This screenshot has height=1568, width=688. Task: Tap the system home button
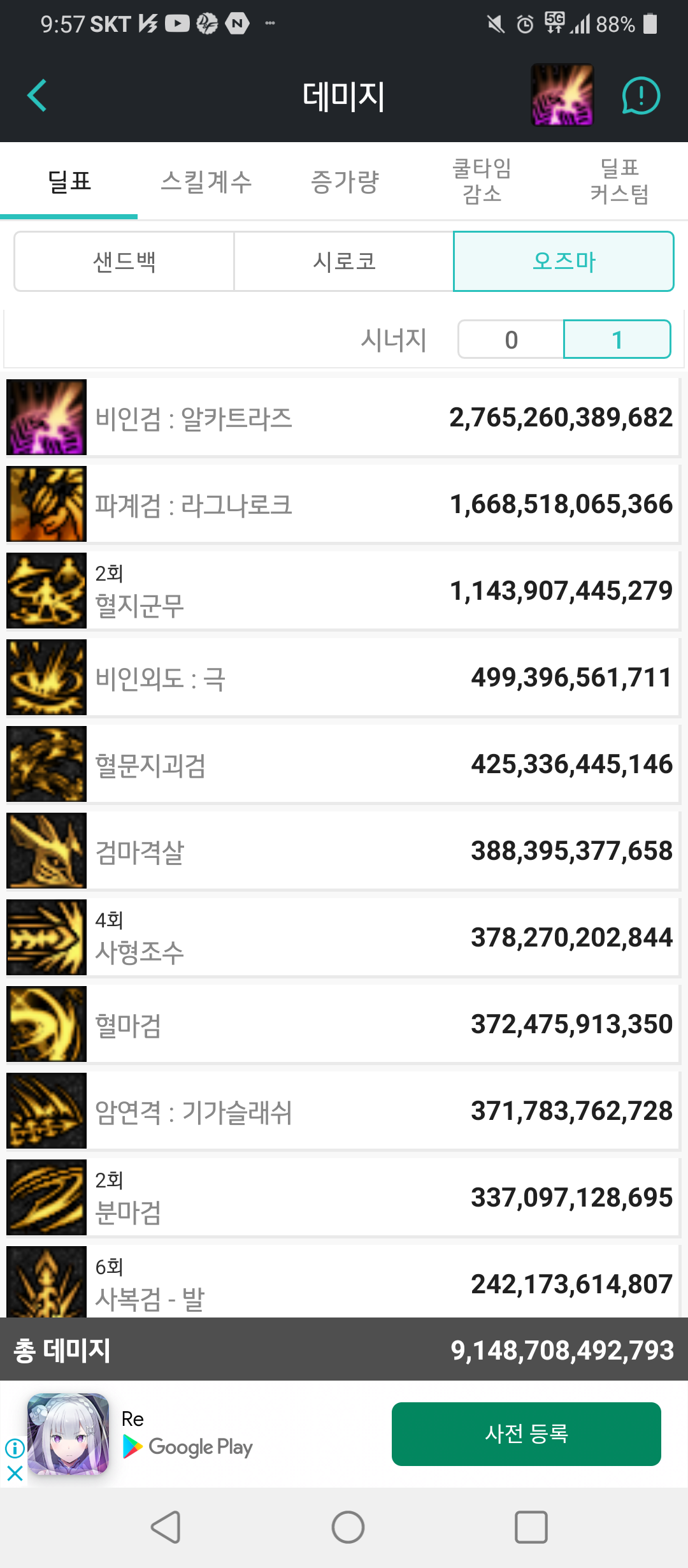click(348, 1527)
